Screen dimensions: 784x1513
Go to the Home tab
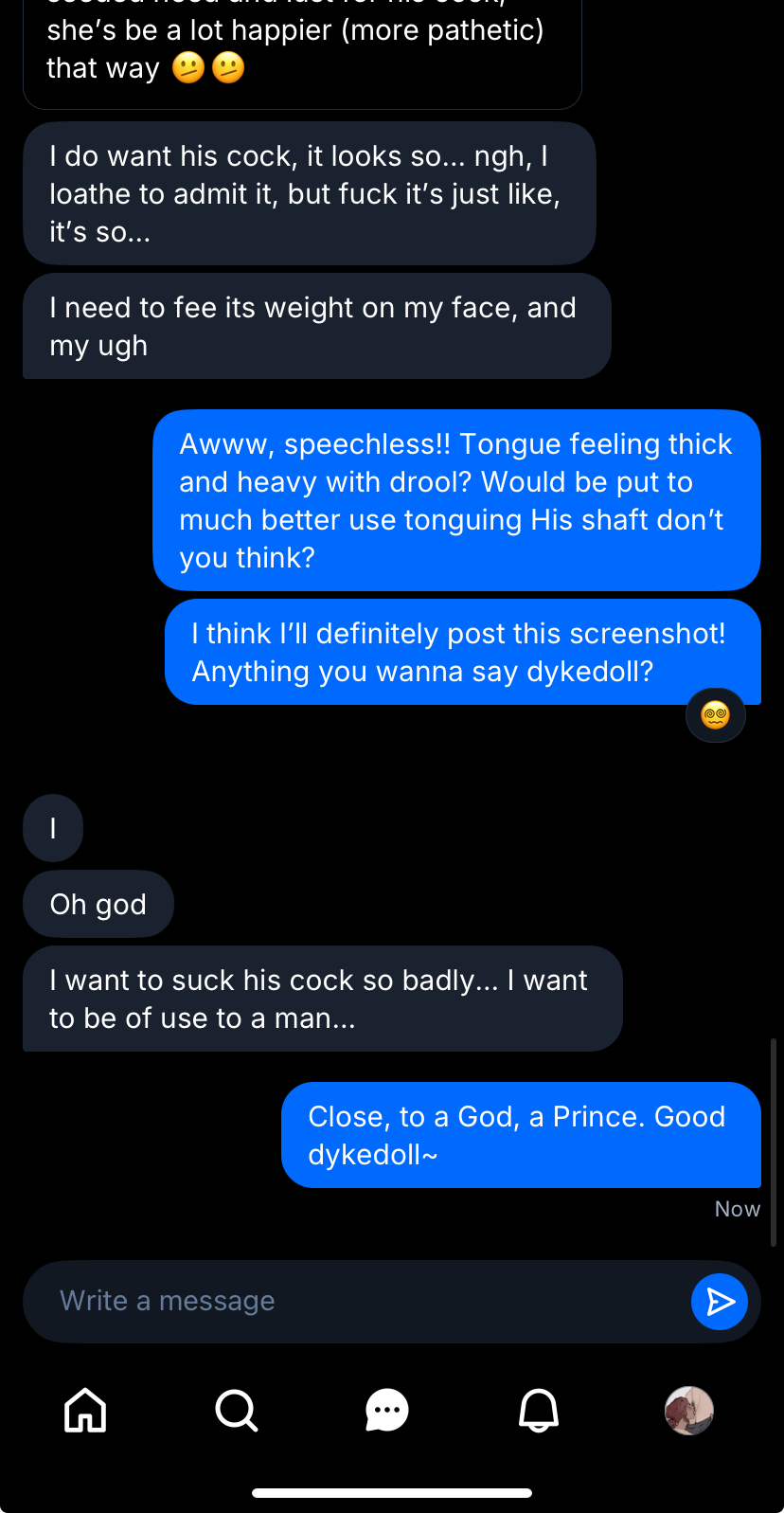pos(85,1411)
